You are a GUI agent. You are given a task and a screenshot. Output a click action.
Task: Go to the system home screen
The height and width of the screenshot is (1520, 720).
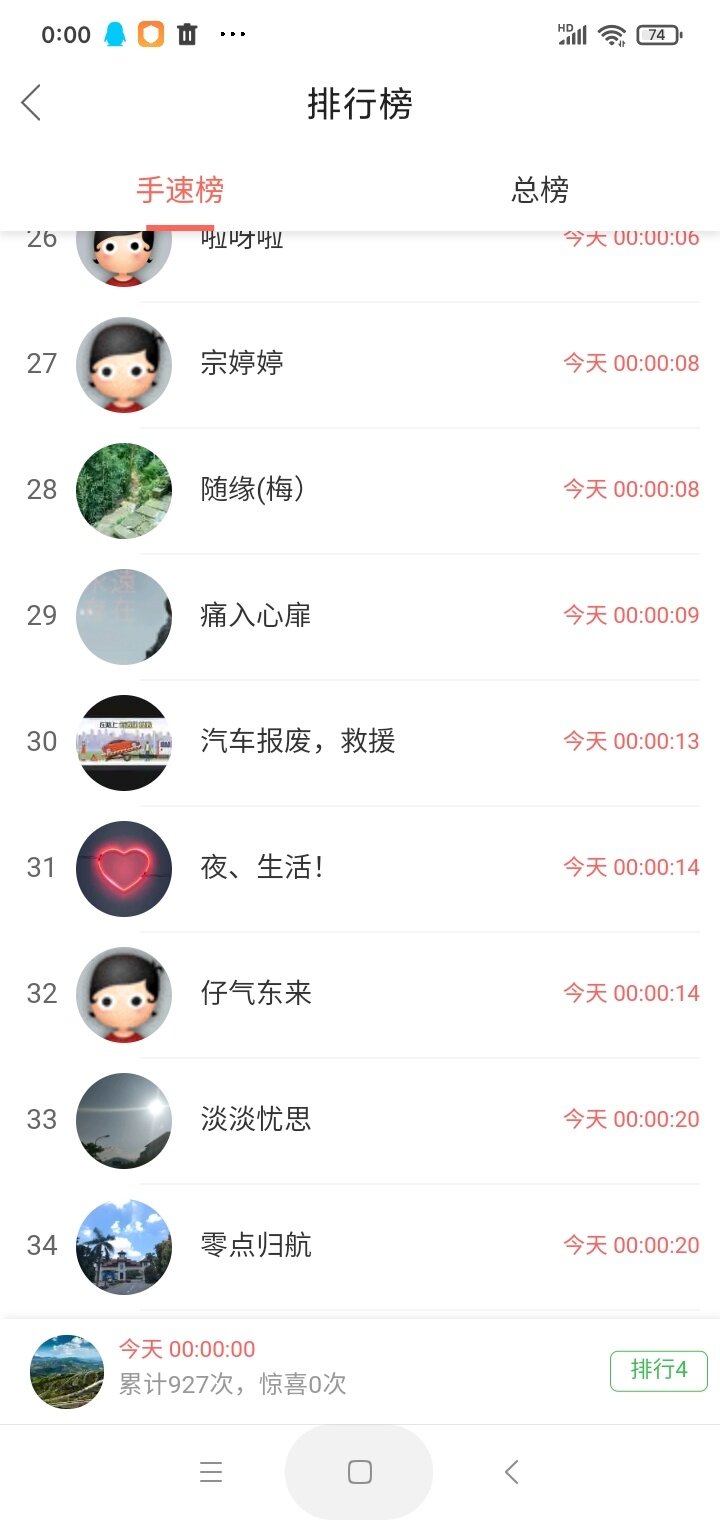pyautogui.click(x=360, y=1472)
